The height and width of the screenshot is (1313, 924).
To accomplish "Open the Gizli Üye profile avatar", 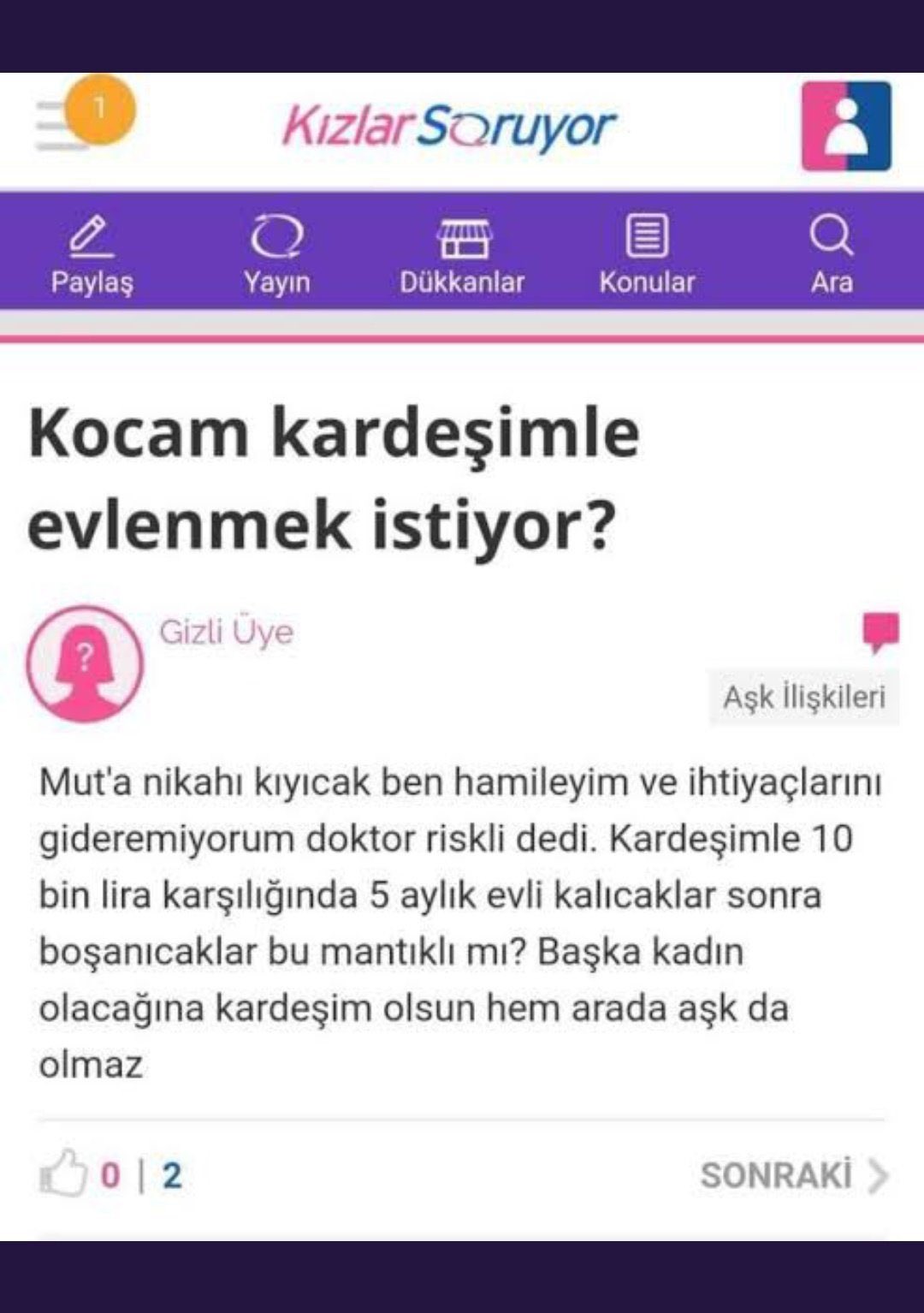I will point(85,662).
